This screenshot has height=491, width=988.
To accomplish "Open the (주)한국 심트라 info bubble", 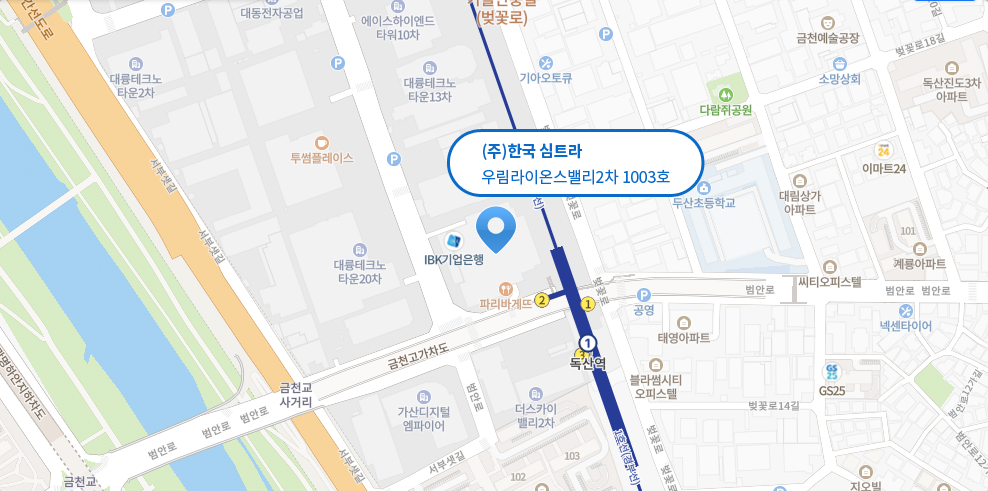I will pos(575,164).
